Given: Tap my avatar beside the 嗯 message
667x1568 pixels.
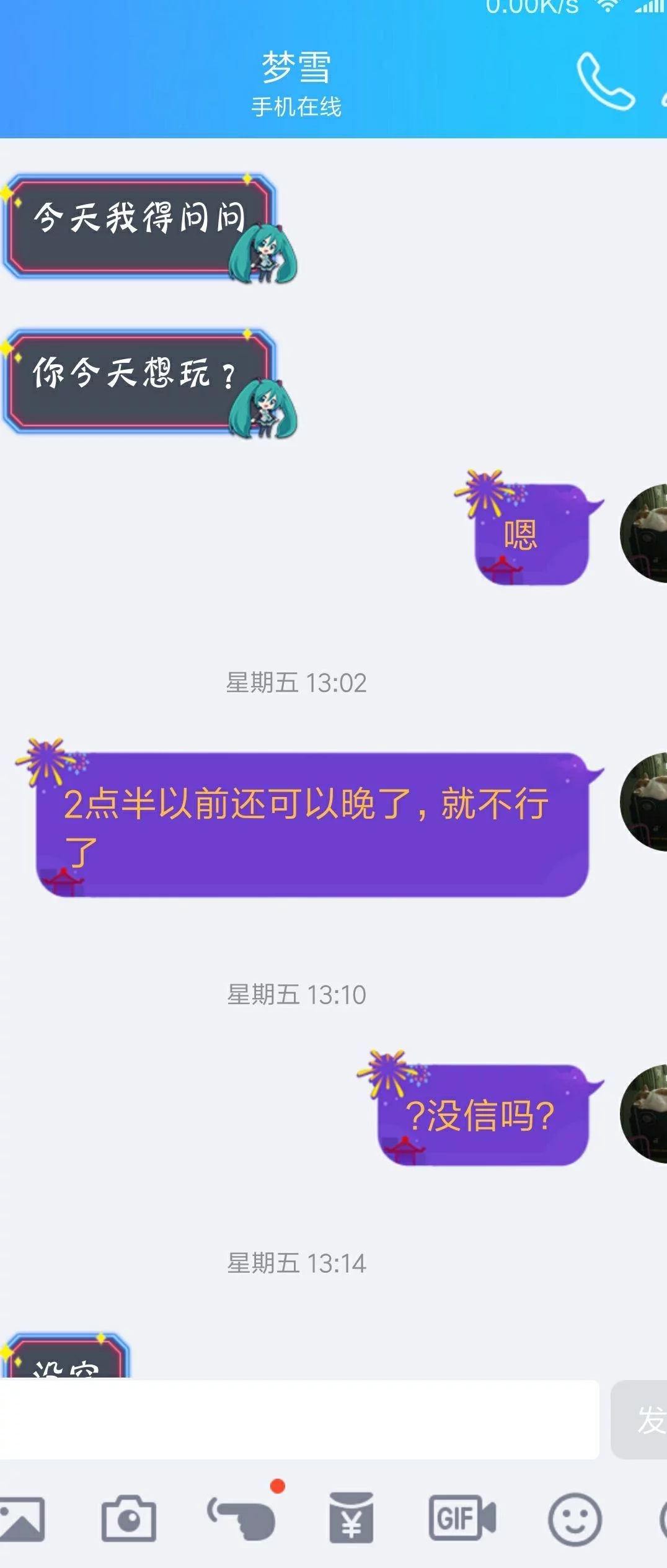Looking at the screenshot, I should coord(645,533).
